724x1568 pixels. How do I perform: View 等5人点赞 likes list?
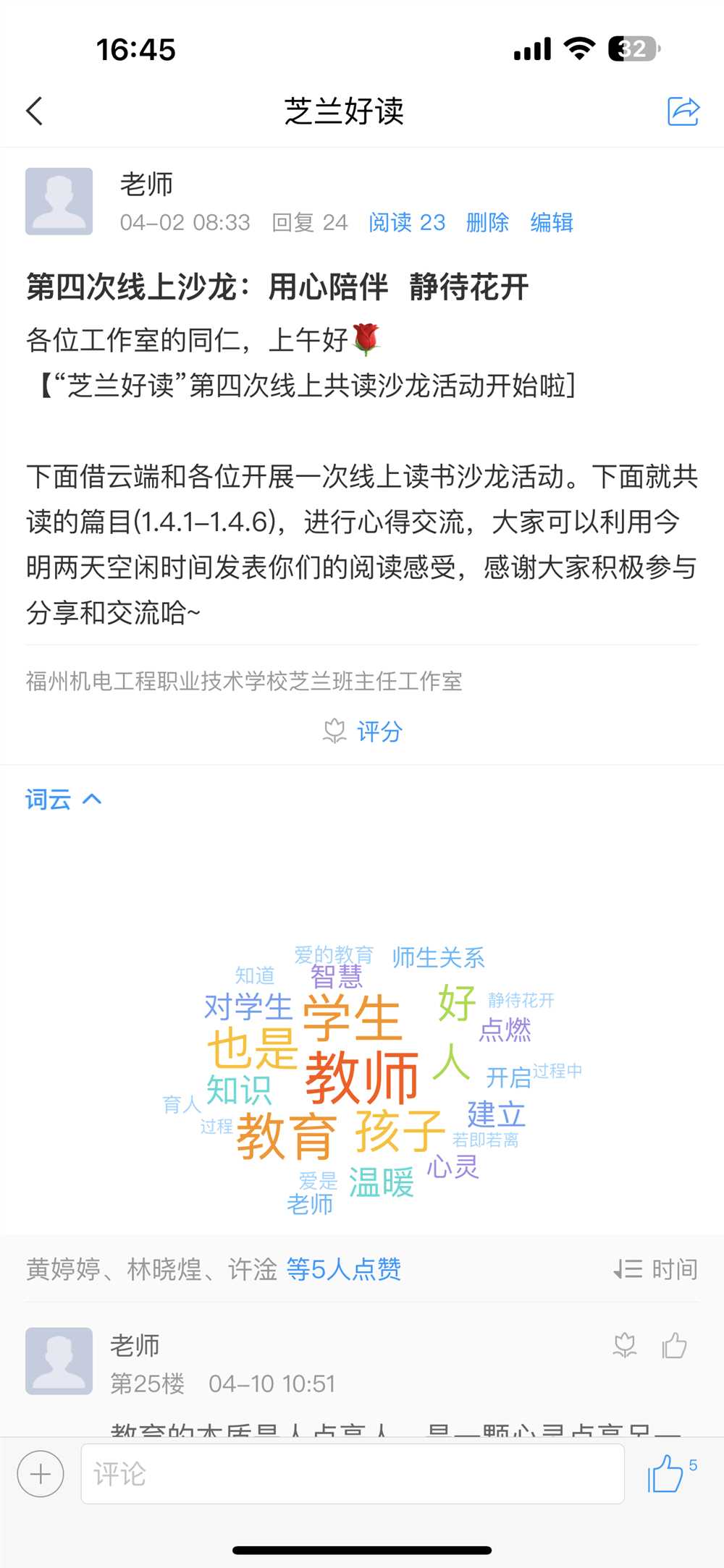(343, 1268)
